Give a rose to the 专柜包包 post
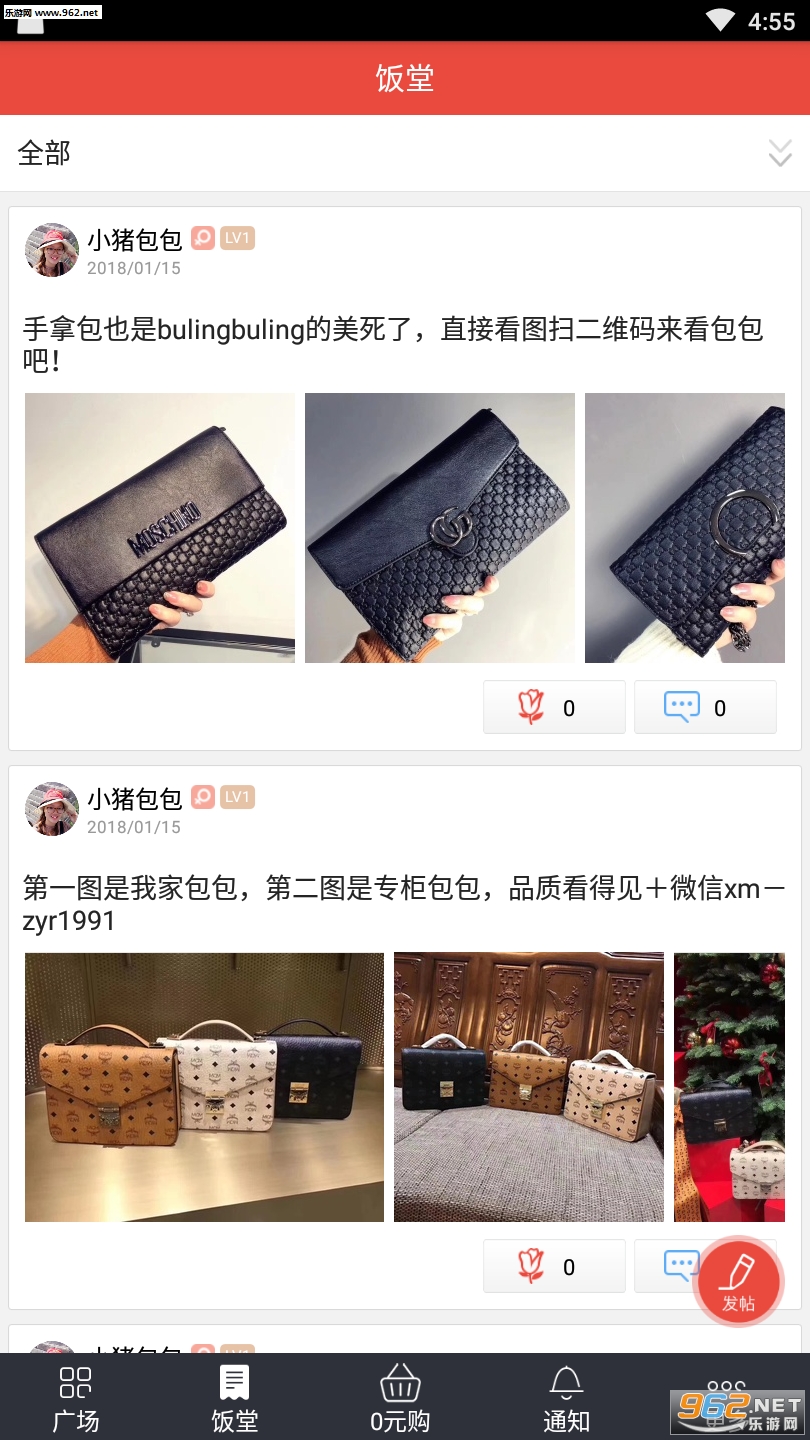Viewport: 810px width, 1440px height. click(x=554, y=1267)
